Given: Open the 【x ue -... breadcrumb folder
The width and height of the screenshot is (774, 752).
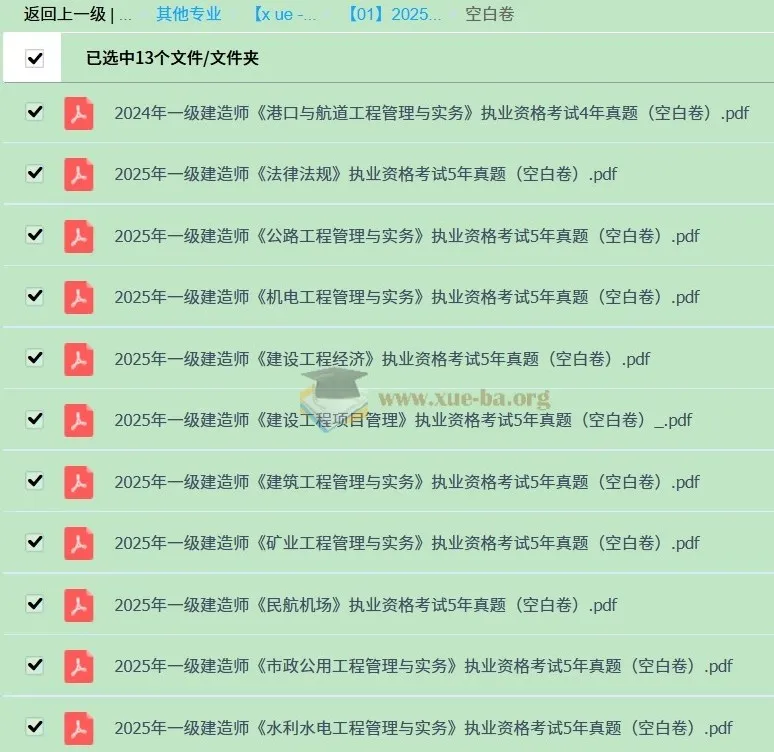Looking at the screenshot, I should pyautogui.click(x=285, y=15).
